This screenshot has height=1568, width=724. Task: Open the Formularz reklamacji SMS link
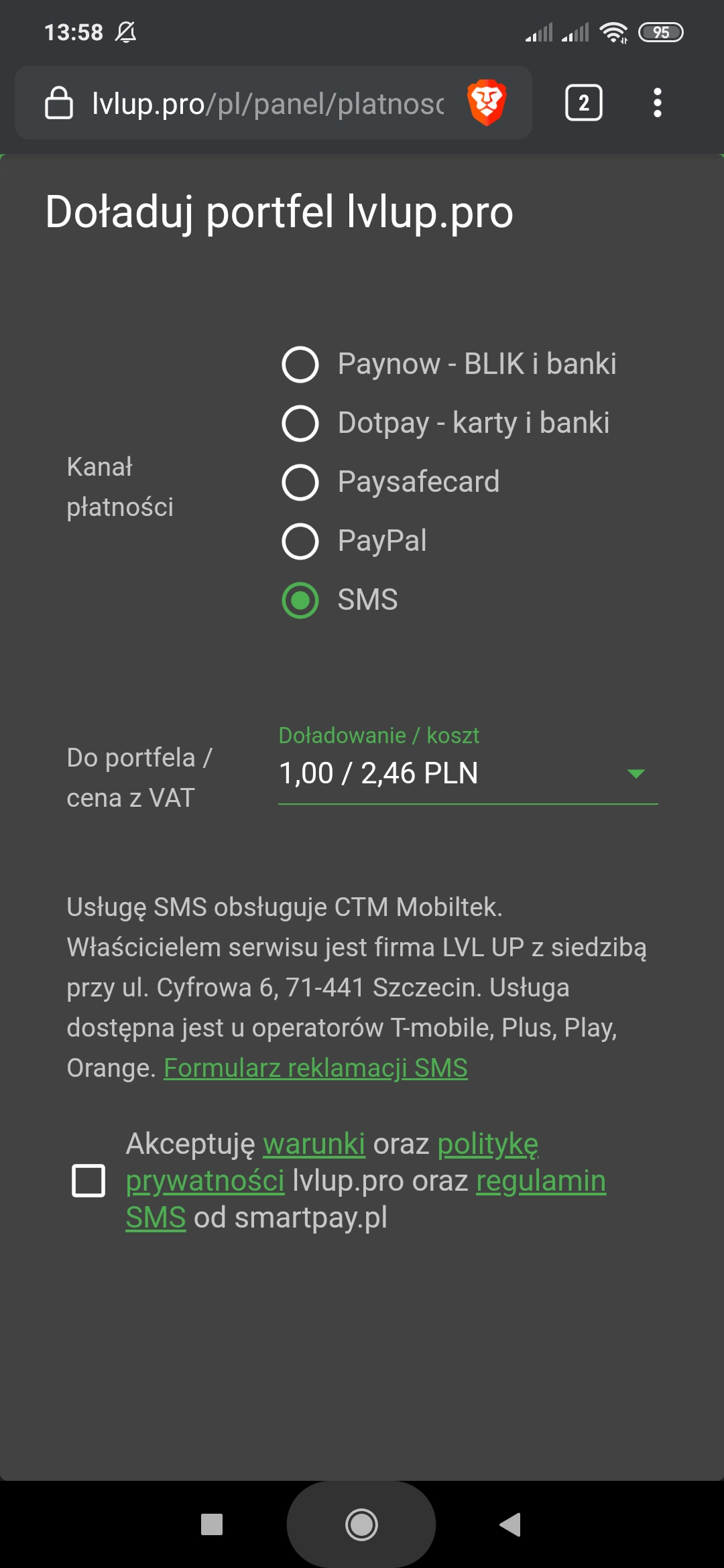click(315, 1068)
